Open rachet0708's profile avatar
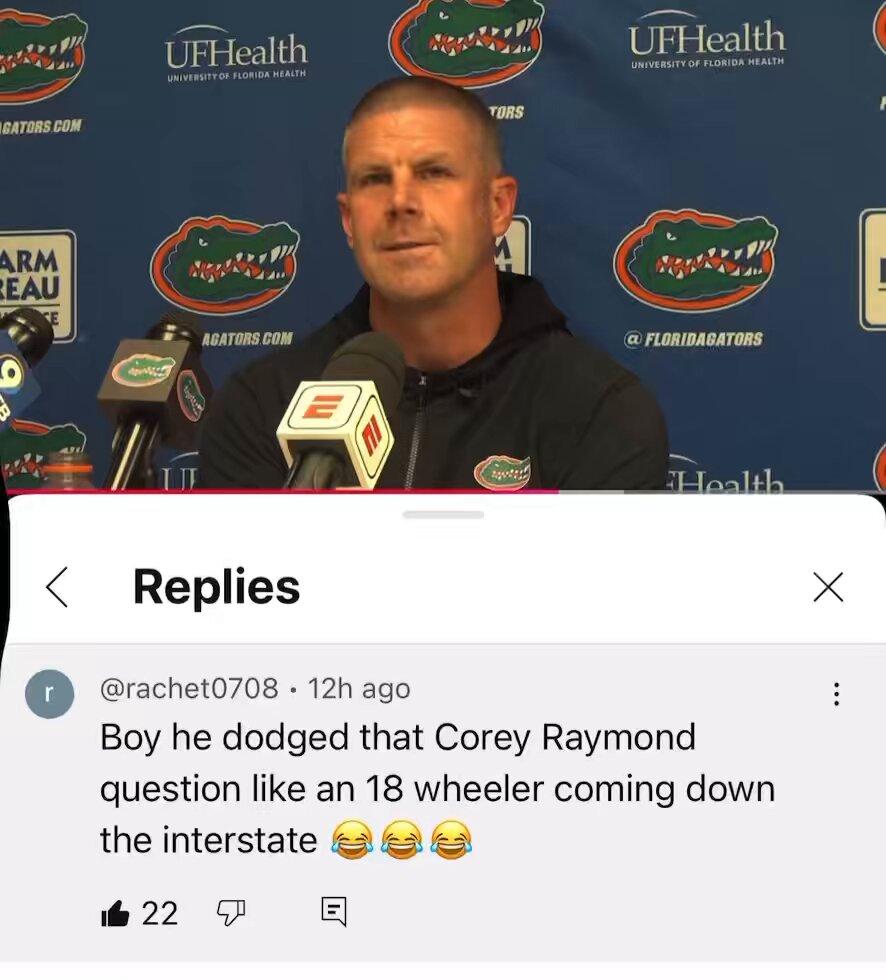This screenshot has height=980, width=886. click(x=49, y=694)
